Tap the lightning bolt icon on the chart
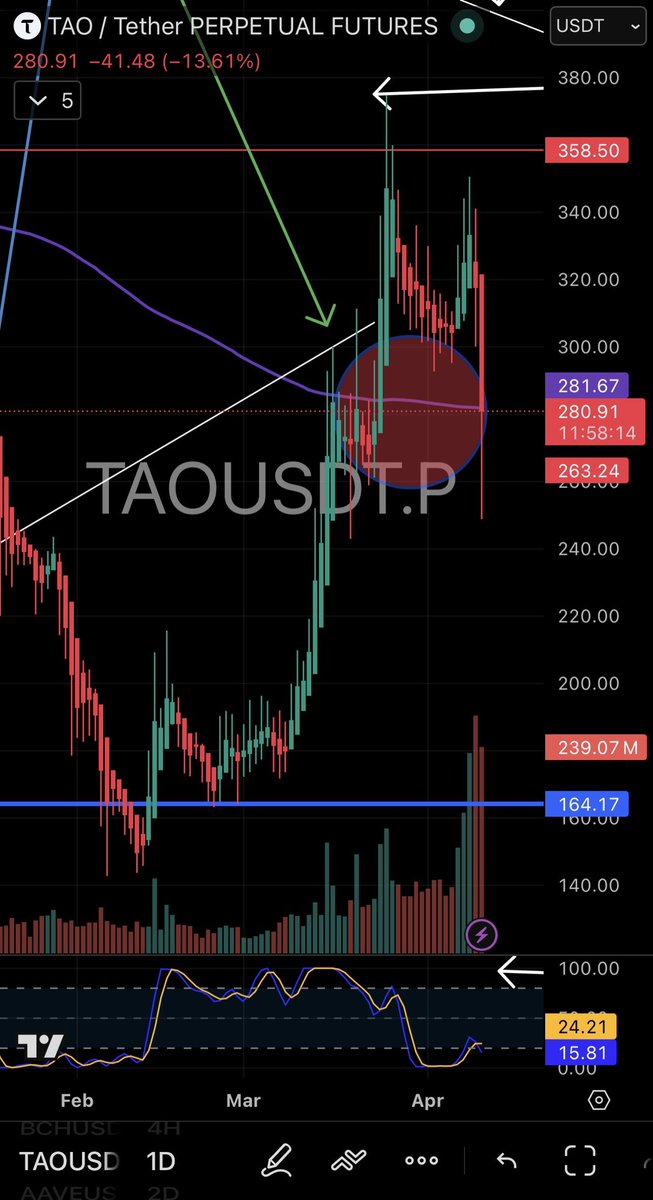 pos(482,936)
